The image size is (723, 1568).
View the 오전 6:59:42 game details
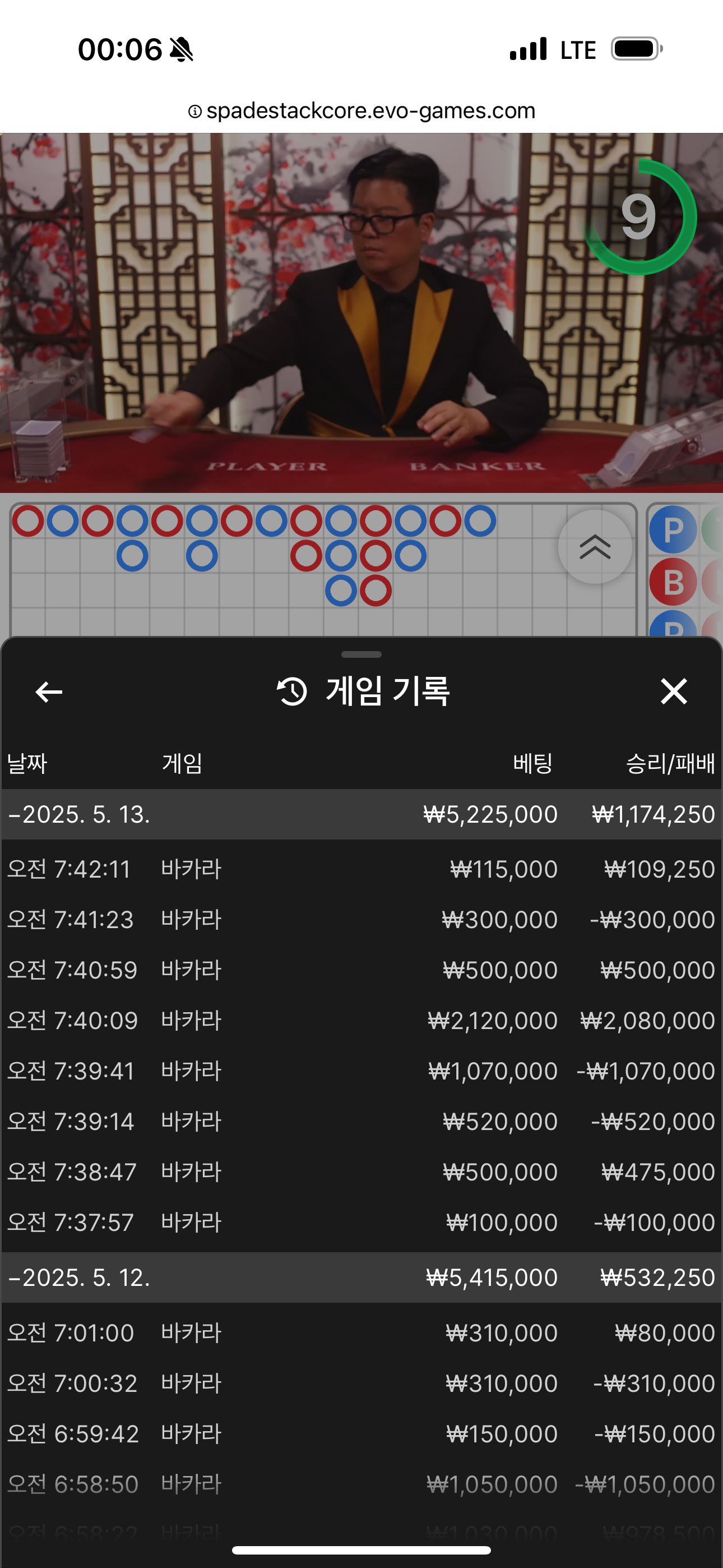point(361,1434)
